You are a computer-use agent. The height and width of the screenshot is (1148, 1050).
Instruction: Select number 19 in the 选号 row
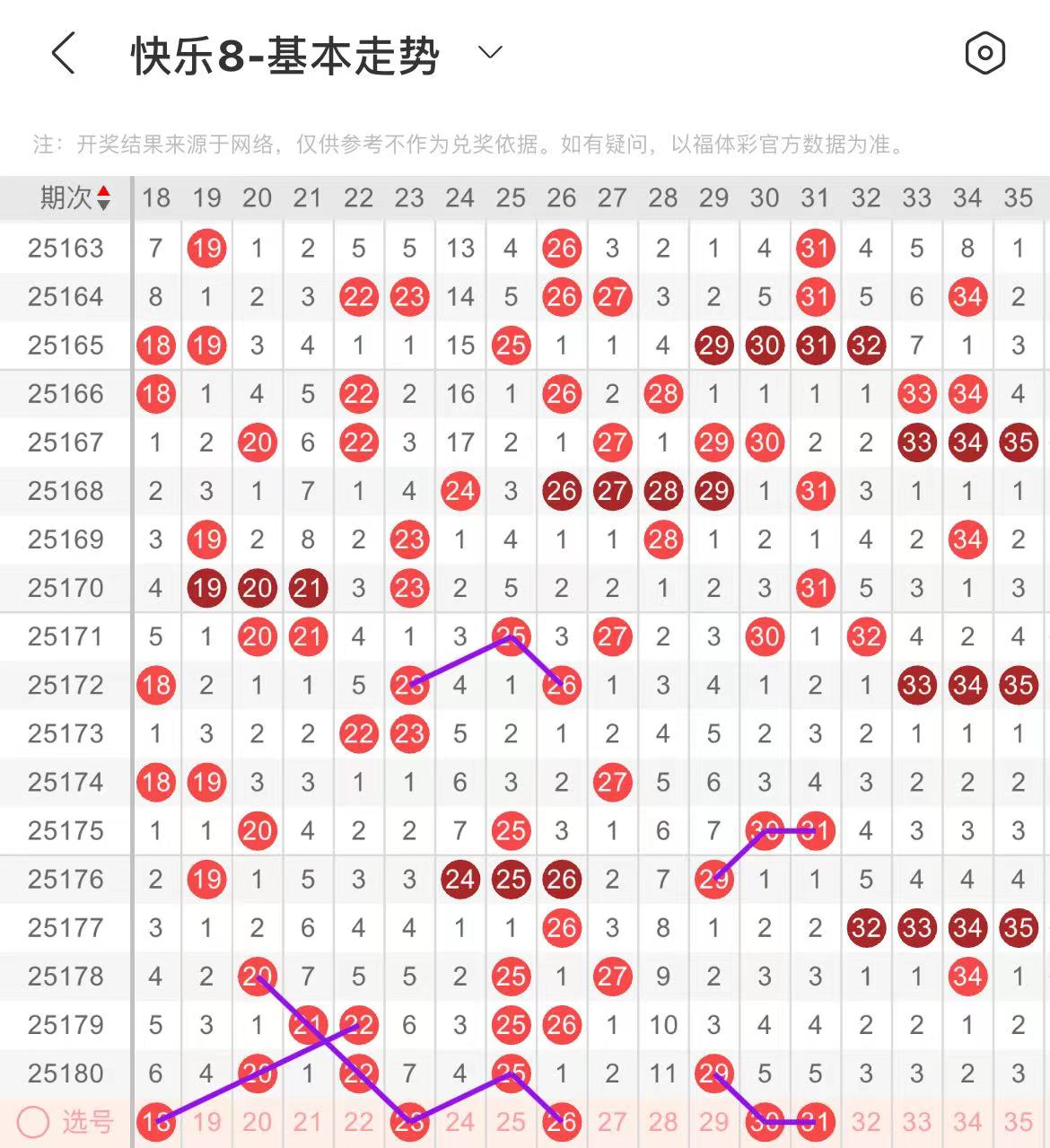click(x=206, y=1122)
